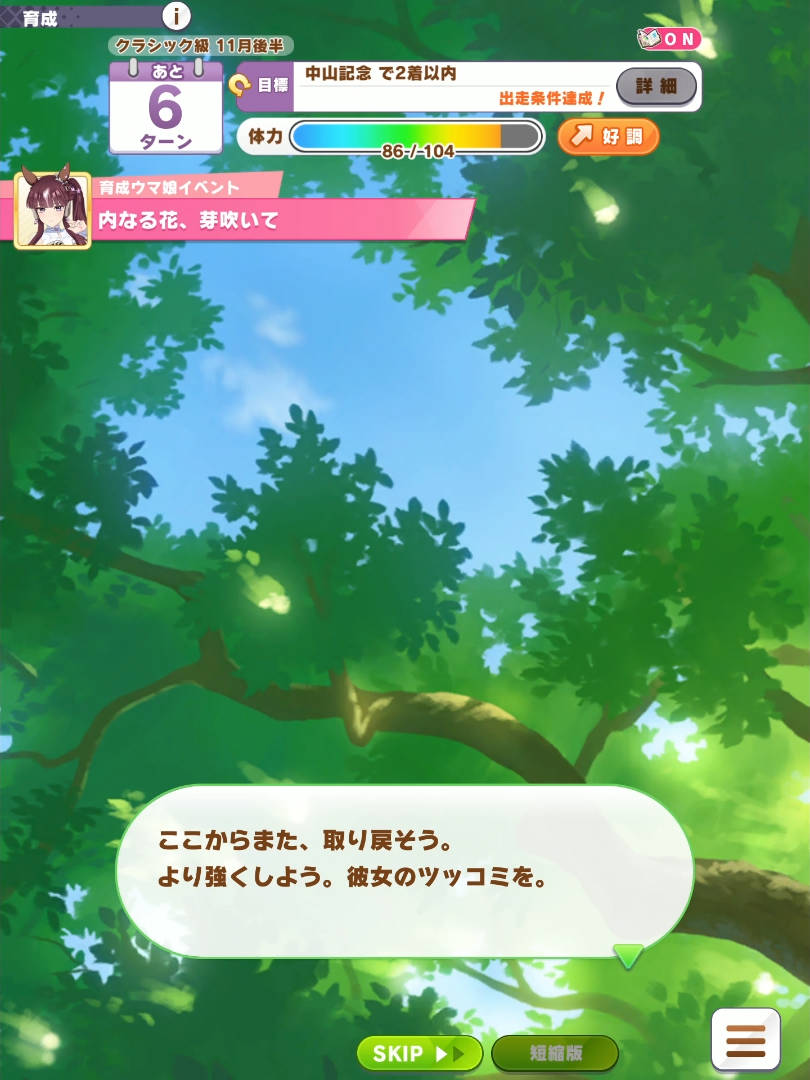810x1080 pixels.
Task: Open the hamburger menu button
Action: 745,1040
